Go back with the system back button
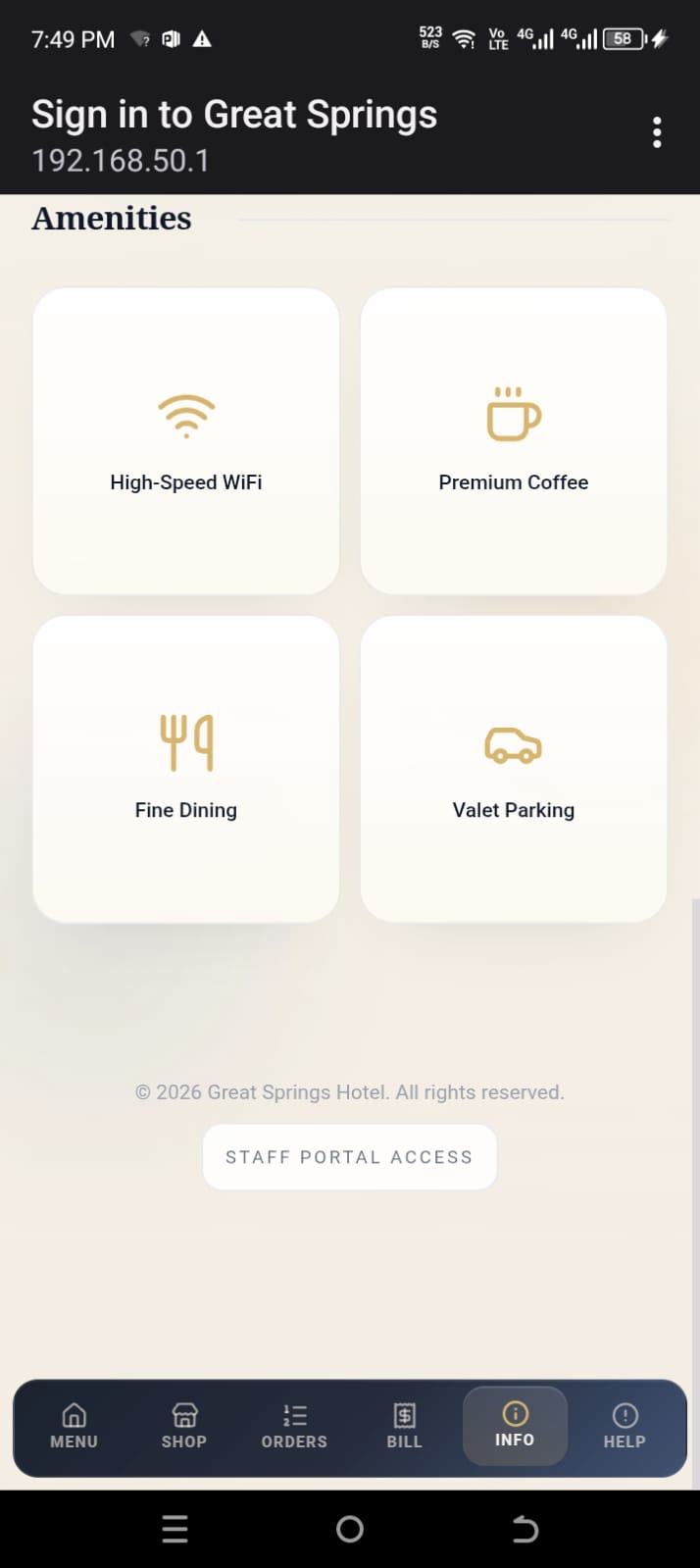The image size is (700, 1568). tap(525, 1529)
